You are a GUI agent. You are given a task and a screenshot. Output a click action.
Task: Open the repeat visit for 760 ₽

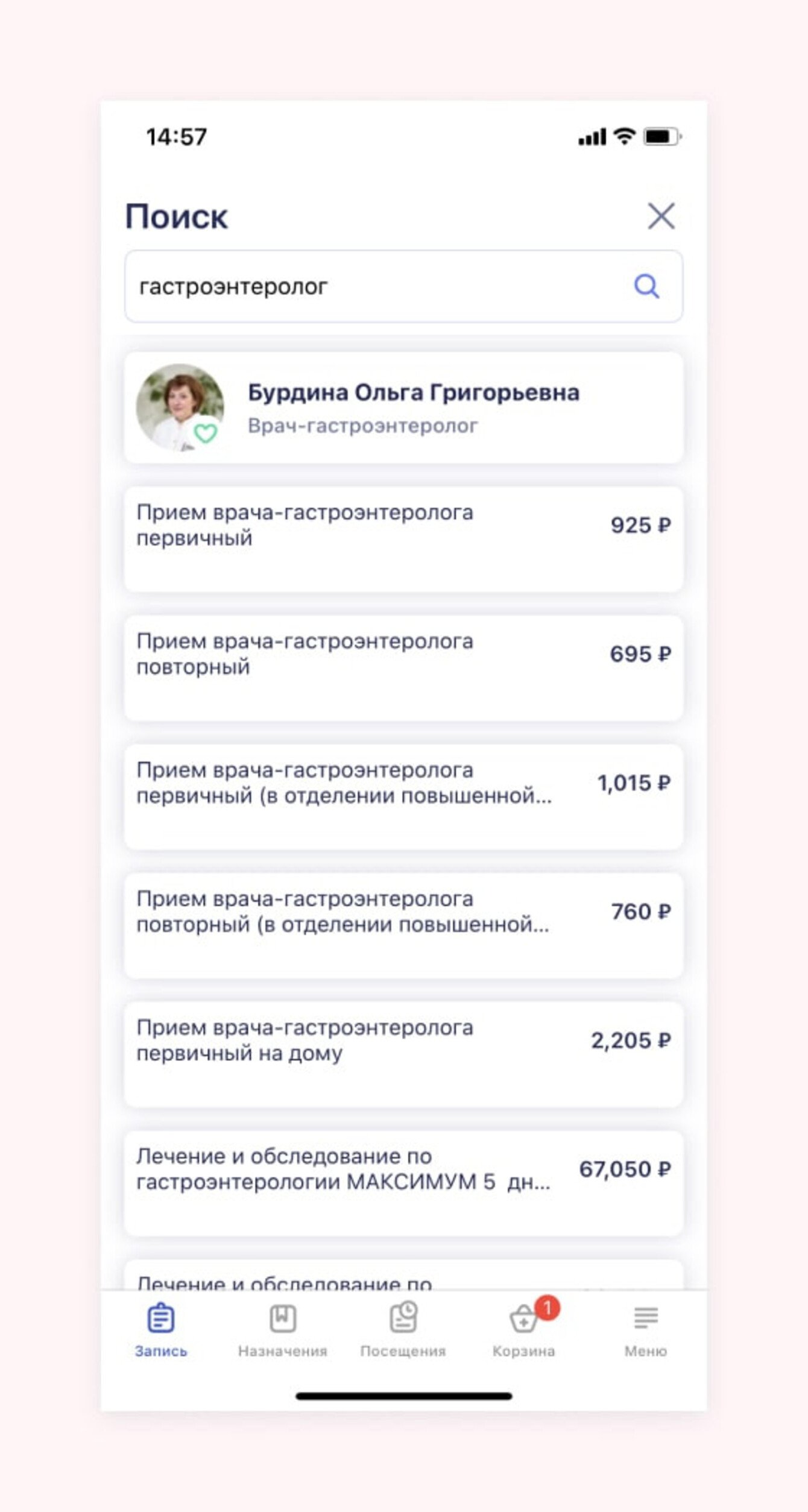click(x=403, y=925)
